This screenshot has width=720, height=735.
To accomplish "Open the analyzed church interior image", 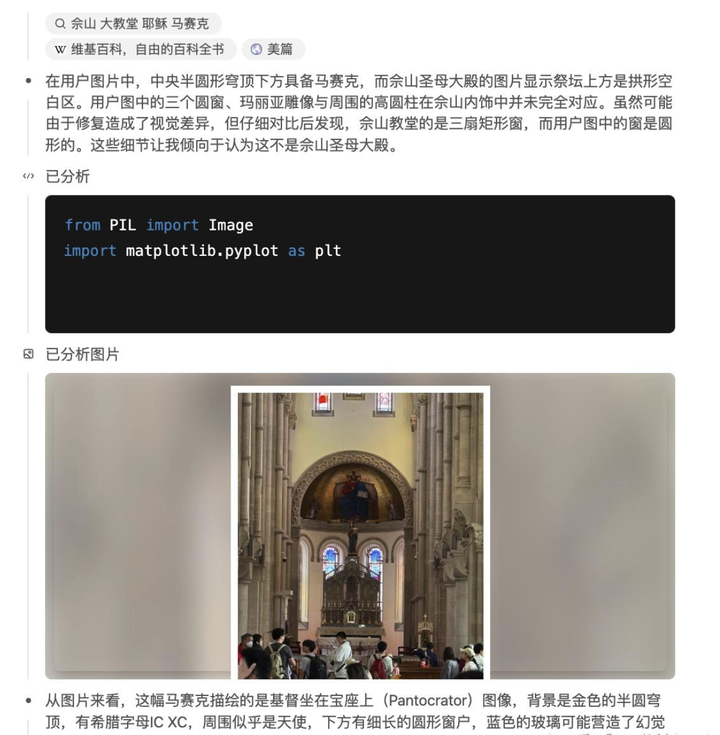I will 360,534.
